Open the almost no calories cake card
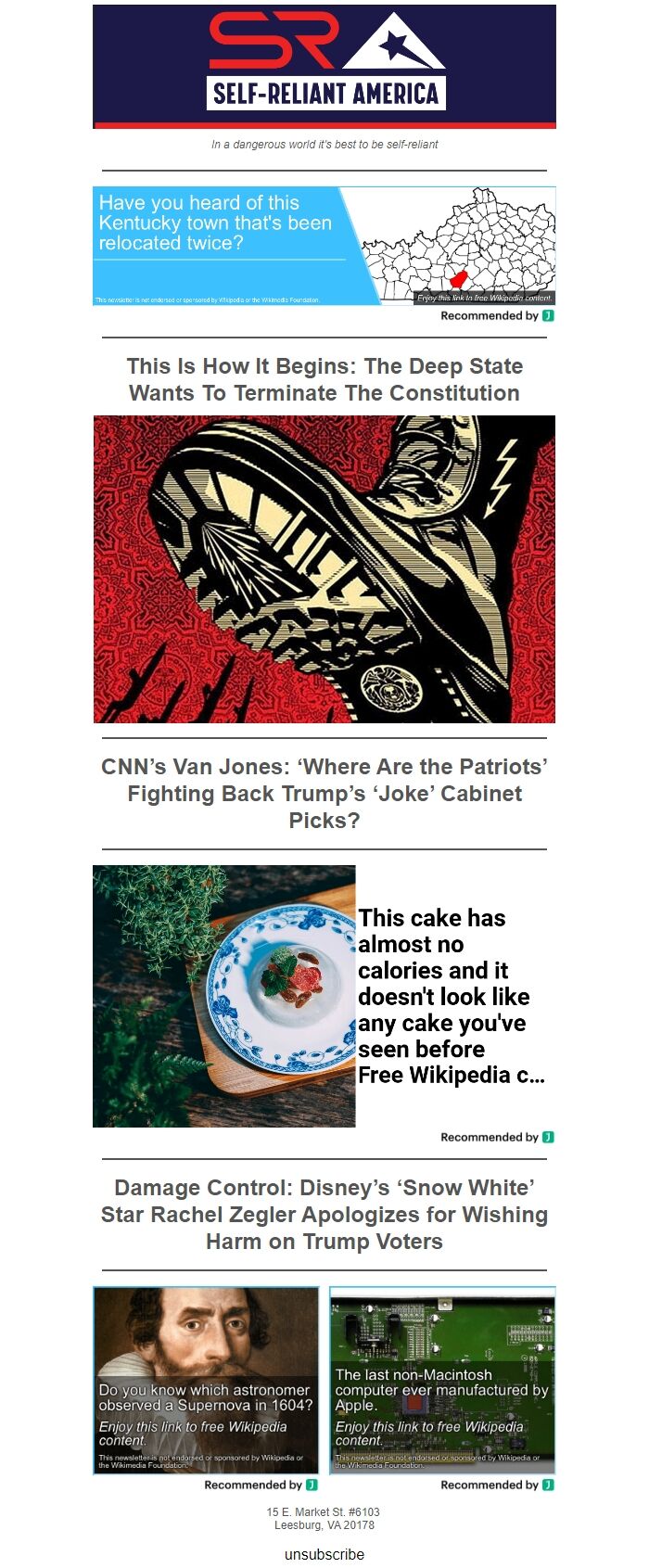 pos(324,996)
